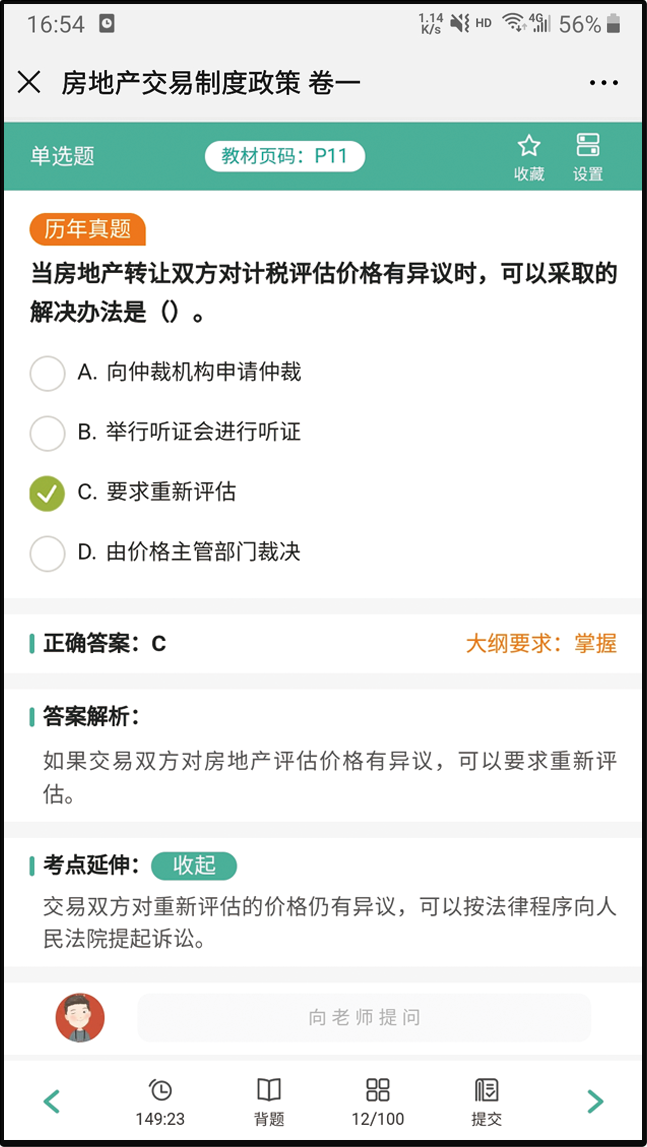Screen dimensions: 647x1147
Task: Select option B 举行听证会进行听证
Action: pyautogui.click(x=165, y=433)
